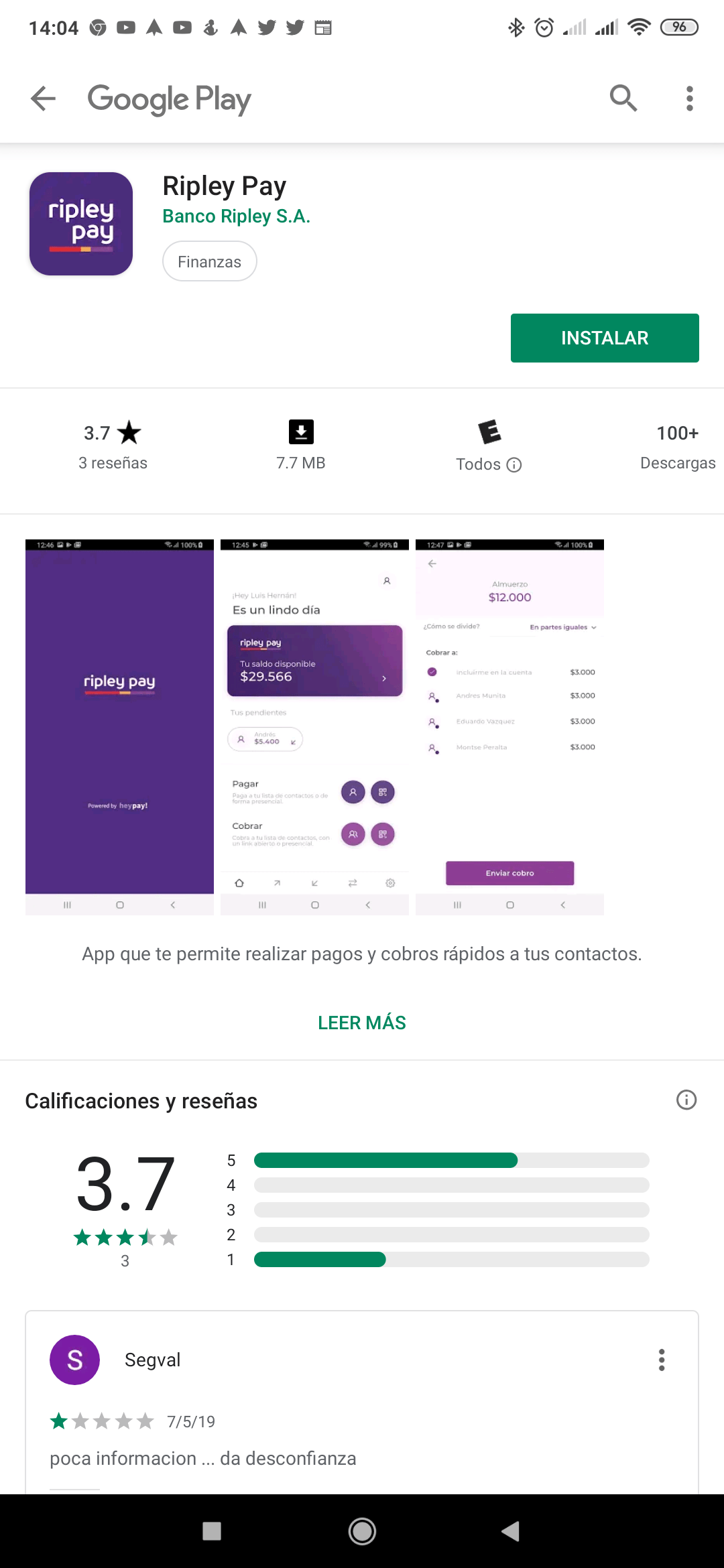View the 'Es un lindo día' screenshot
Viewport: 724px width, 1568px height.
pos(314,726)
